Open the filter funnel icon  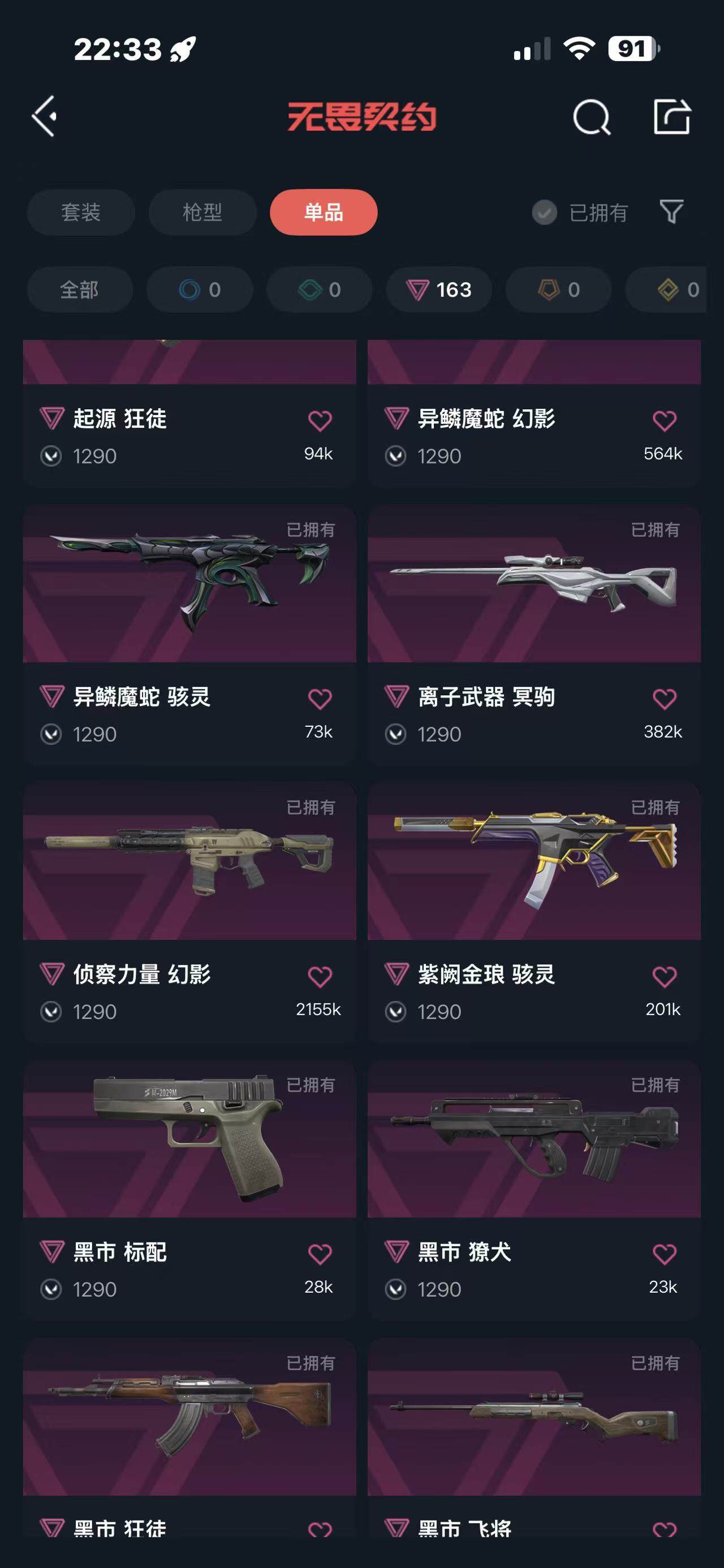coord(671,212)
